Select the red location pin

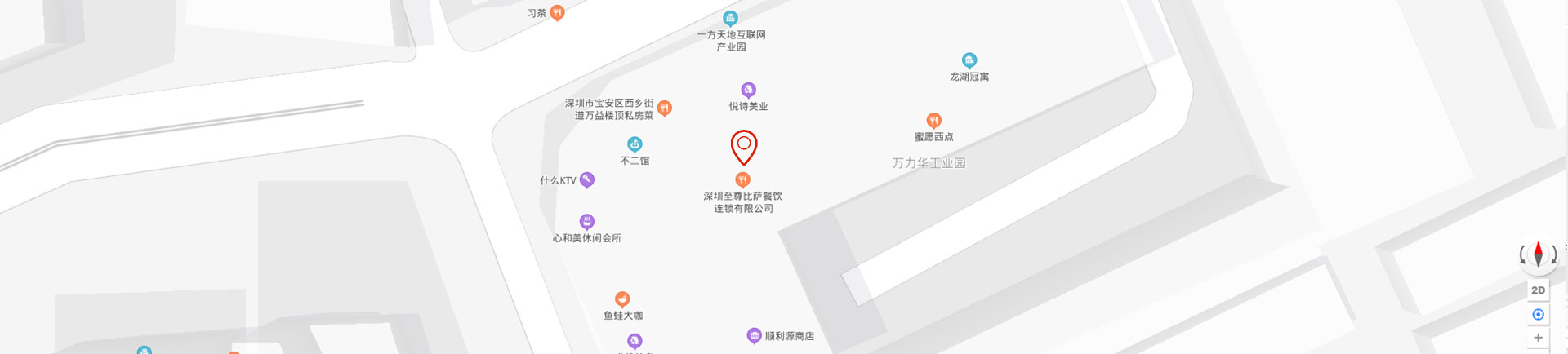[743, 147]
